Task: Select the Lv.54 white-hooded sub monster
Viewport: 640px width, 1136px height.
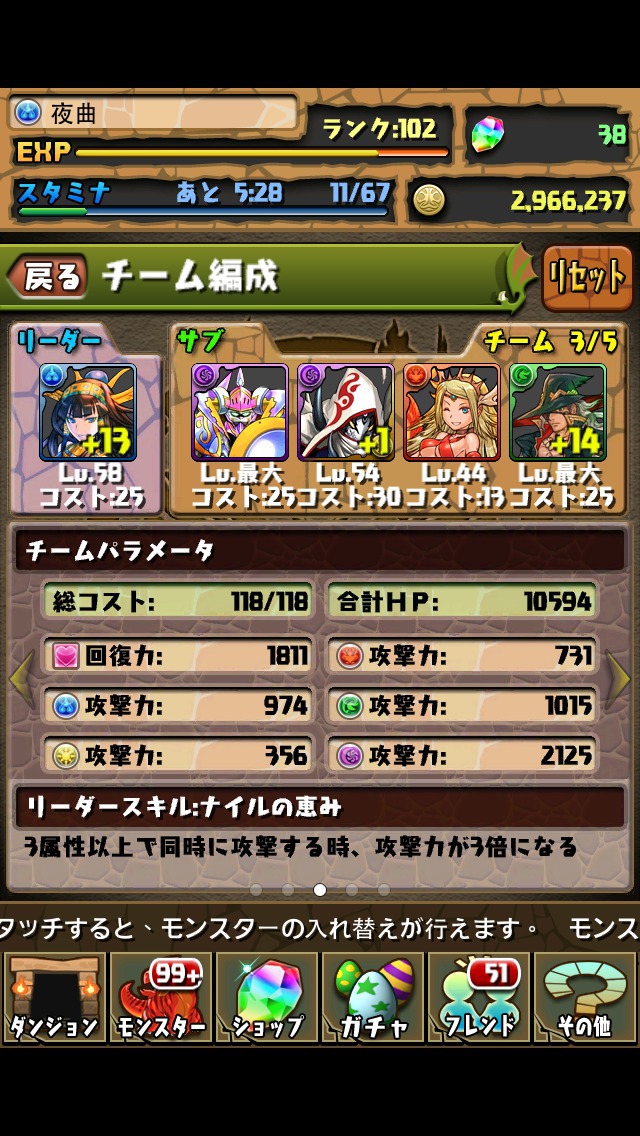Action: [345, 412]
